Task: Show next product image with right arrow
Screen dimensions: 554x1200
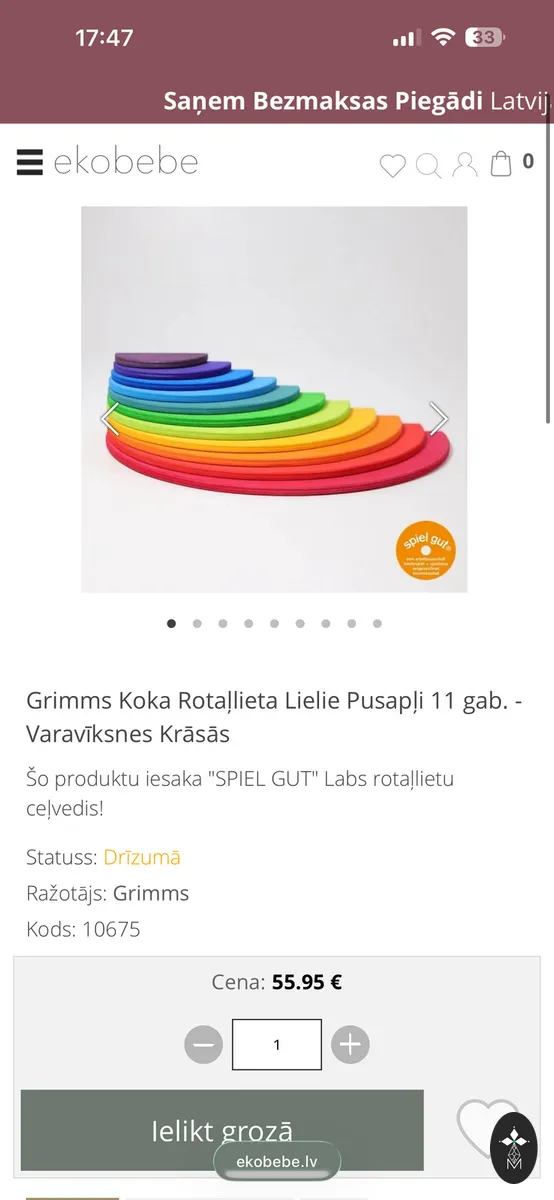Action: pyautogui.click(x=438, y=419)
